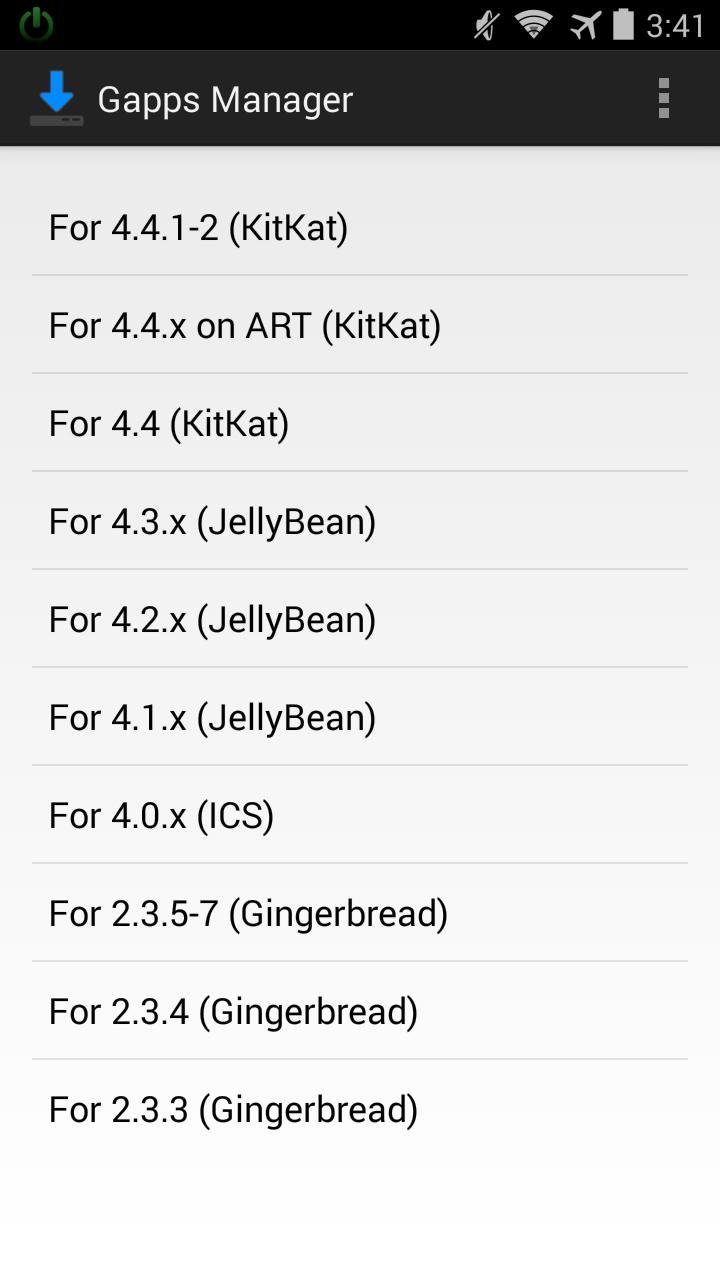Choose the For 4.4 (KitKat) row
Screen dimensions: 720x1280
pos(360,424)
